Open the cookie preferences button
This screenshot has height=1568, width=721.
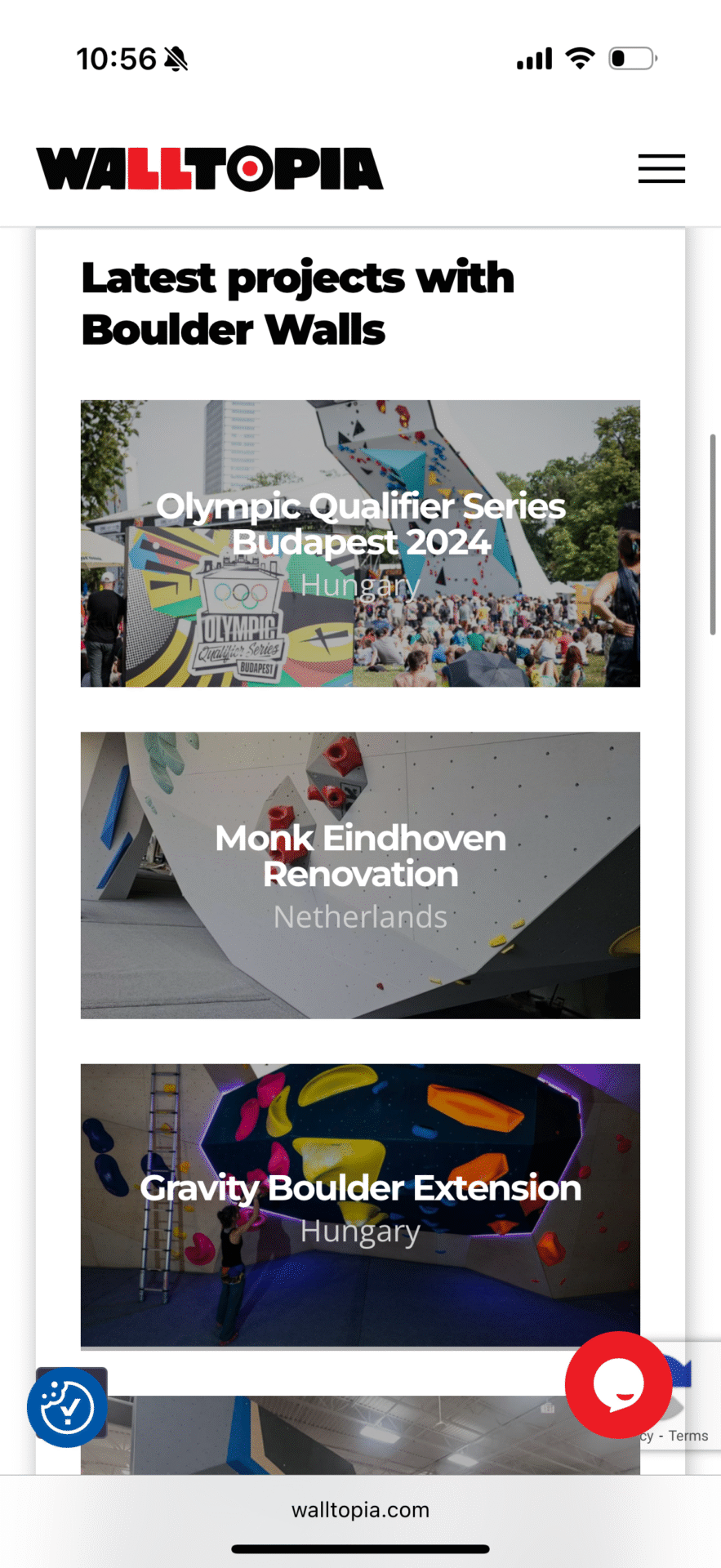pos(67,1407)
